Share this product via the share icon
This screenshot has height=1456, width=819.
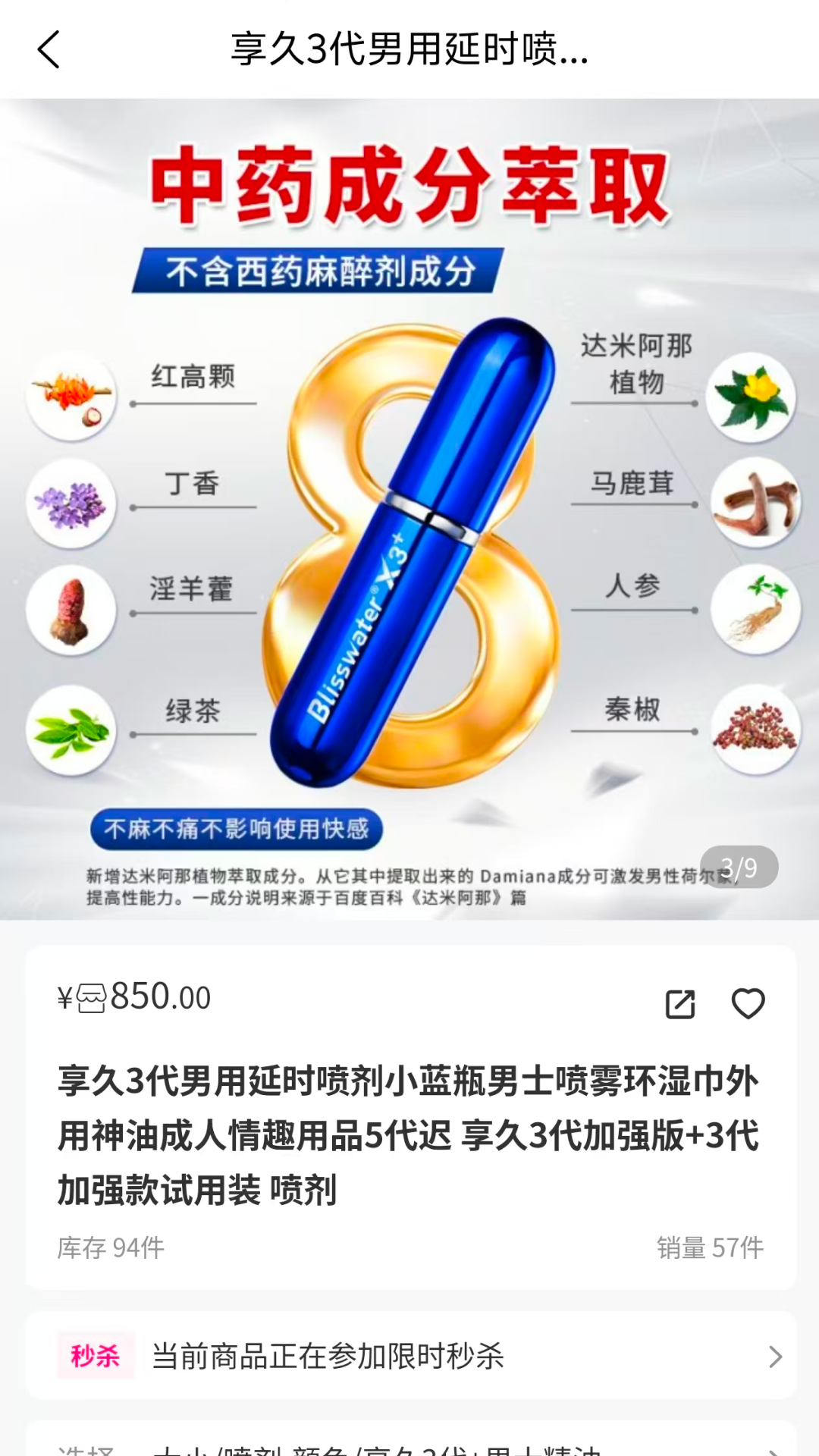(x=679, y=1004)
